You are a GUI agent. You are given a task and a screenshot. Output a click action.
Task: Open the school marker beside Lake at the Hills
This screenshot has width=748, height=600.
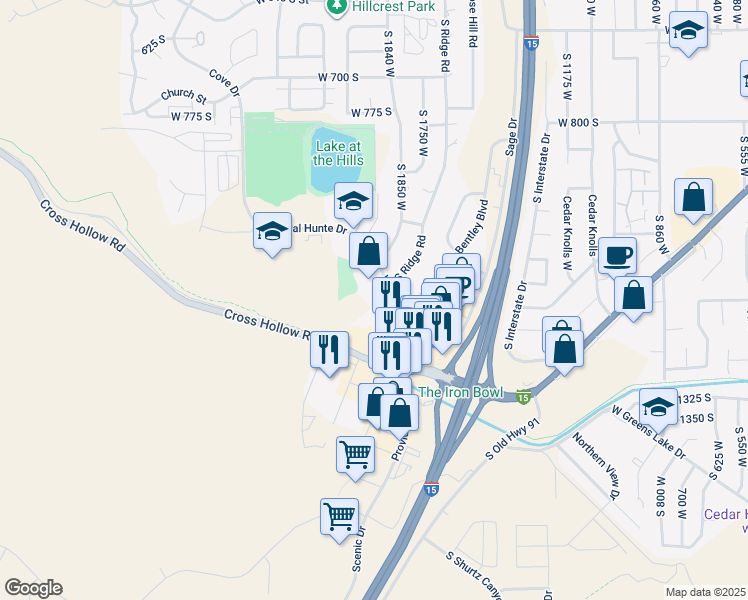pyautogui.click(x=353, y=202)
